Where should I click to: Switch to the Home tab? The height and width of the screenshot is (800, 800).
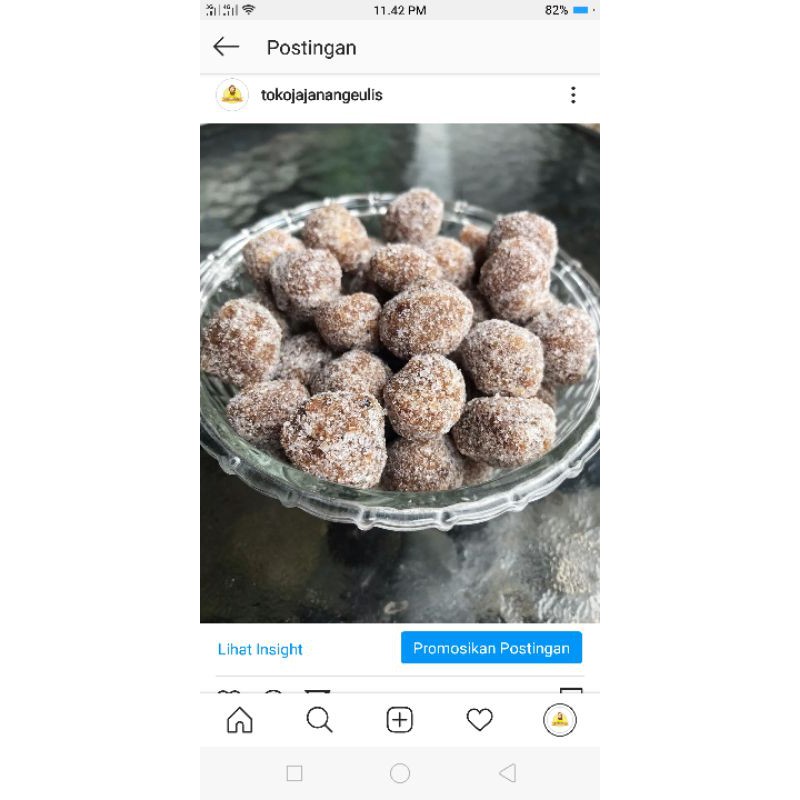(x=240, y=720)
